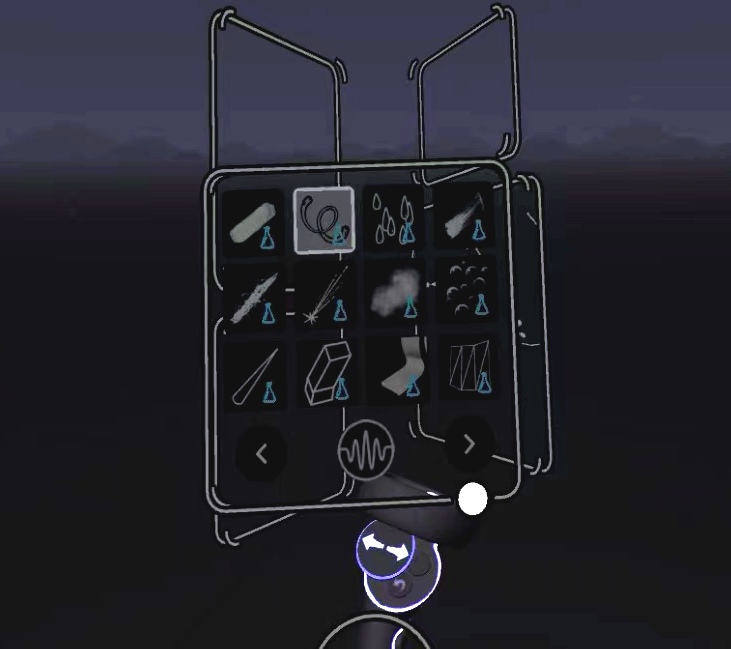Select the dry brush stroke tile

[466, 220]
